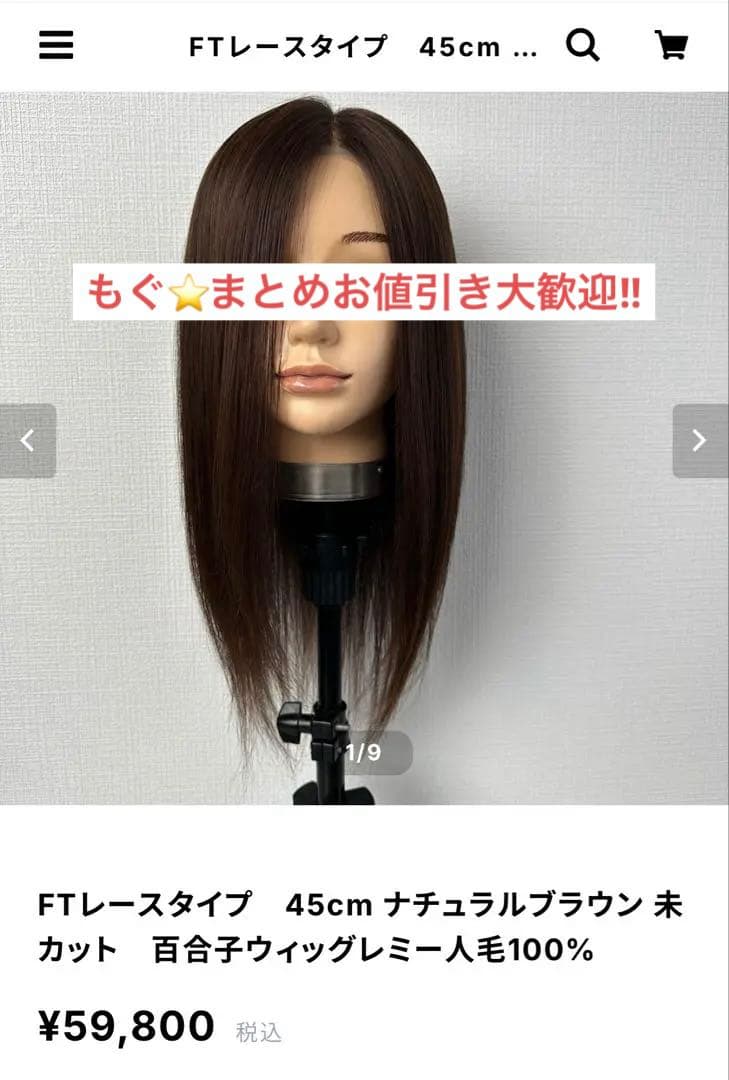Viewport: 729px width, 1080px height.
Task: Expand the truncated product title in header
Action: (360, 43)
